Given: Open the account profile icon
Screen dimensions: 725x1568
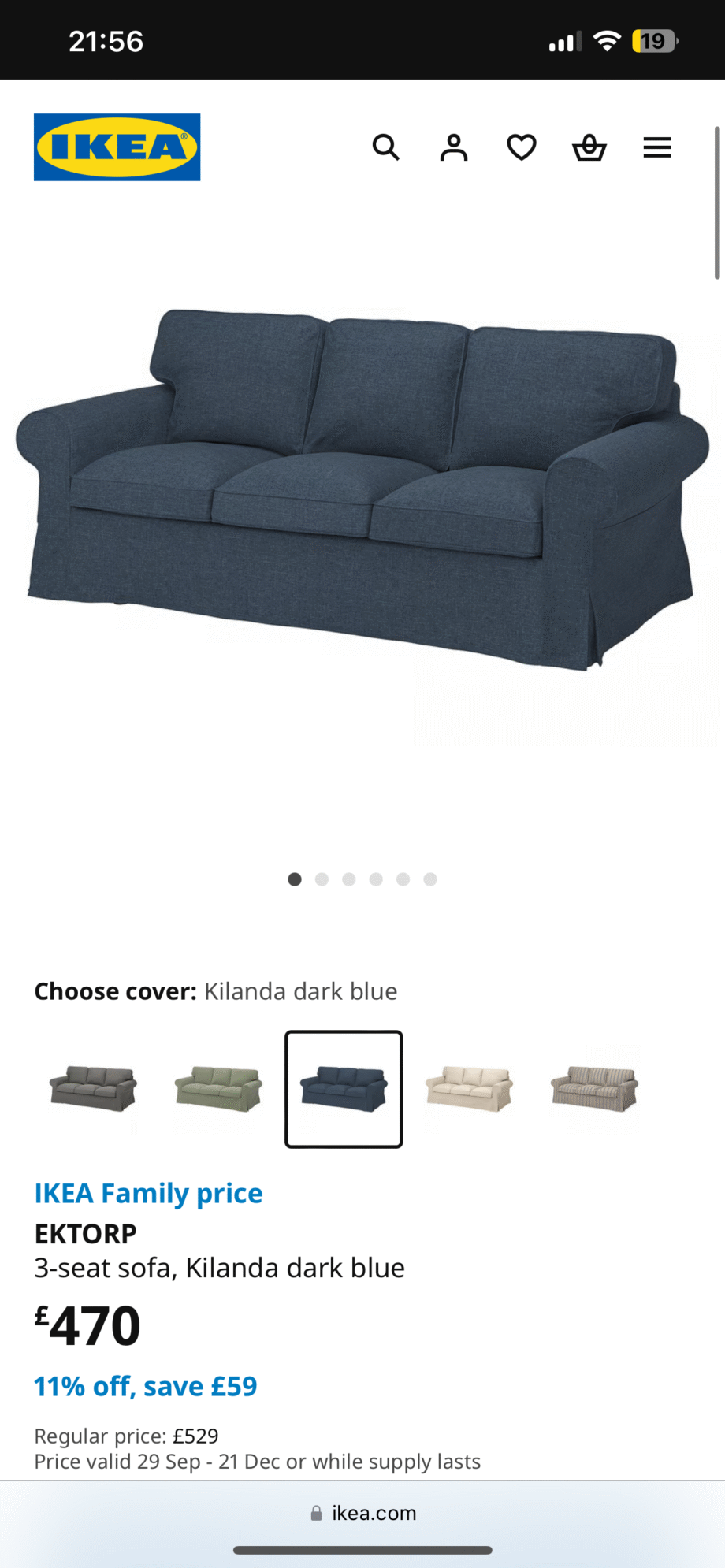Looking at the screenshot, I should pos(453,147).
